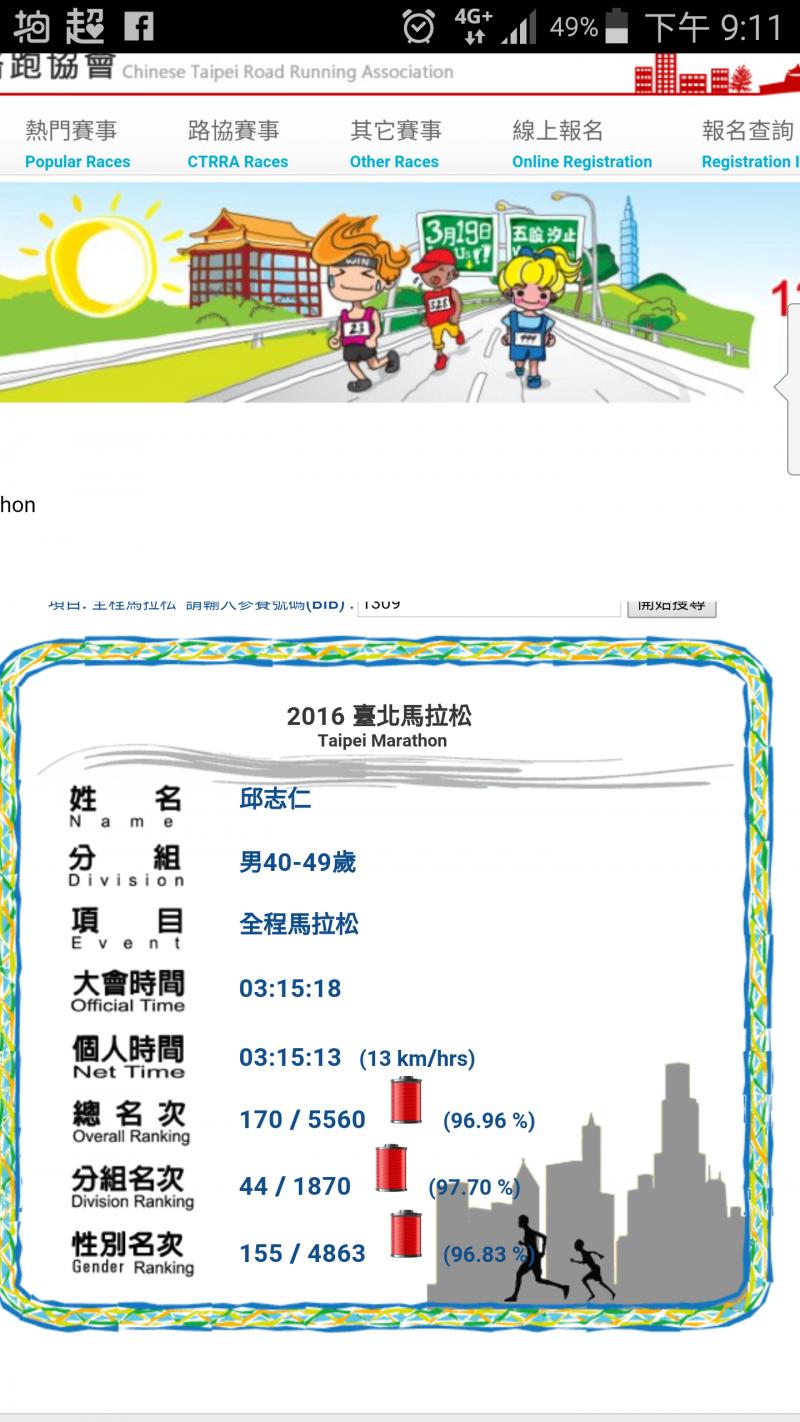Tap the 開始搜尋 search button
800x1422 pixels.
[672, 606]
